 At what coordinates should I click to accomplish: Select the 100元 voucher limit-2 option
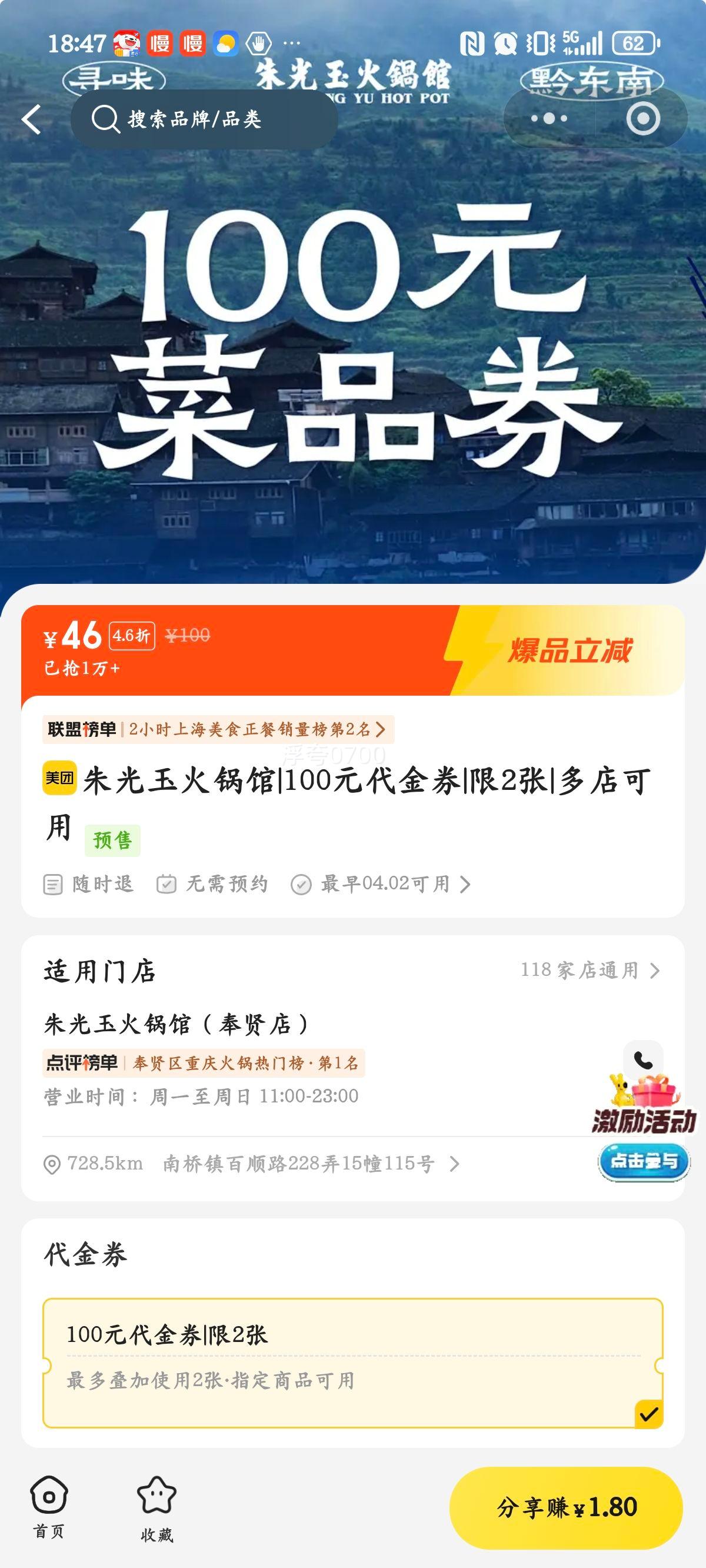(x=352, y=1362)
